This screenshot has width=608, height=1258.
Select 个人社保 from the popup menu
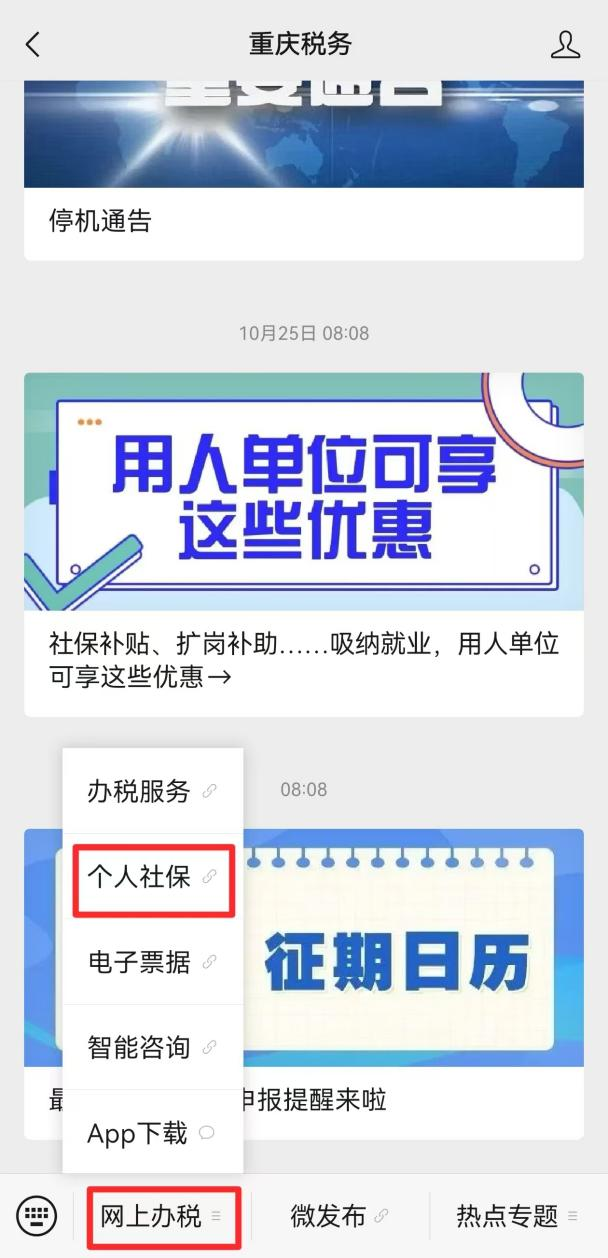pyautogui.click(x=152, y=877)
